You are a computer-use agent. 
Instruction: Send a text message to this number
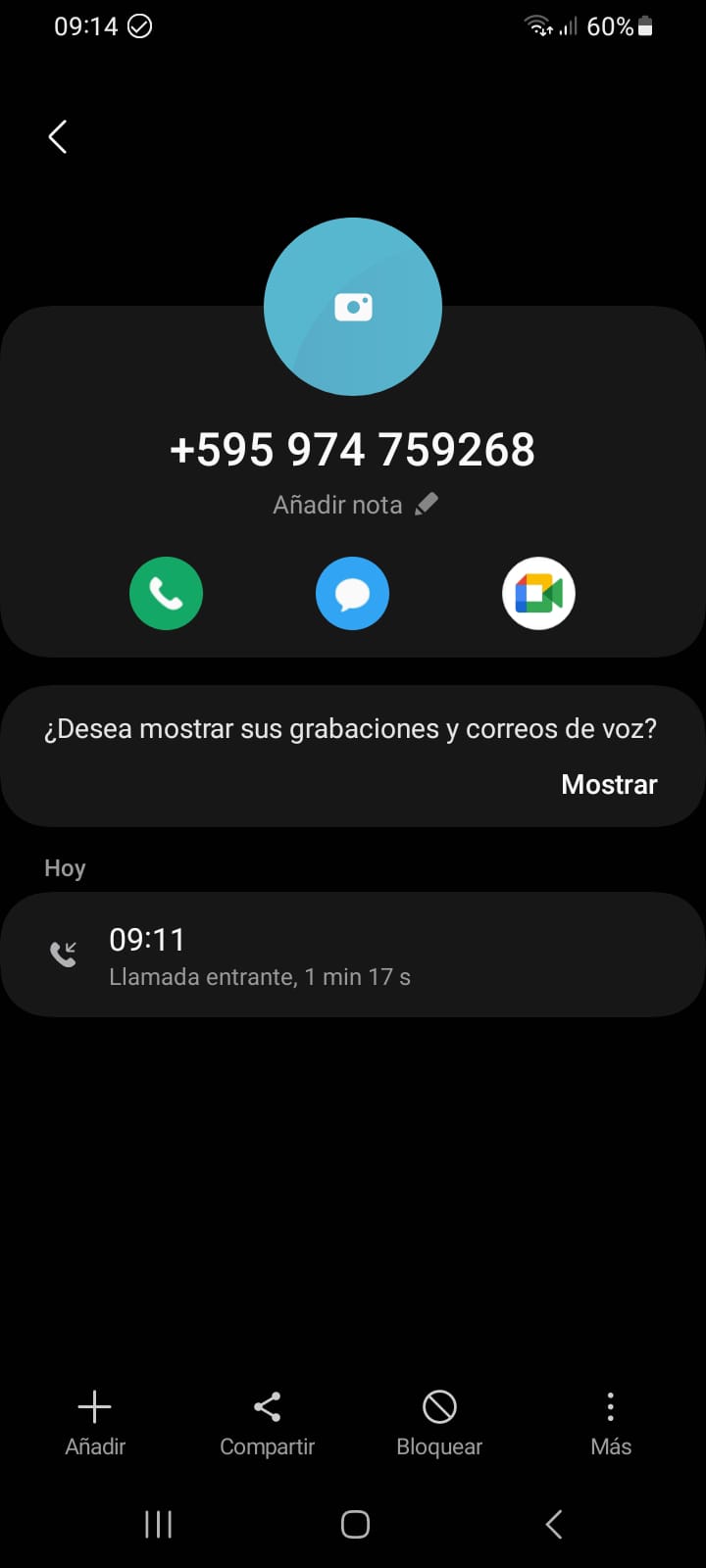coord(352,593)
